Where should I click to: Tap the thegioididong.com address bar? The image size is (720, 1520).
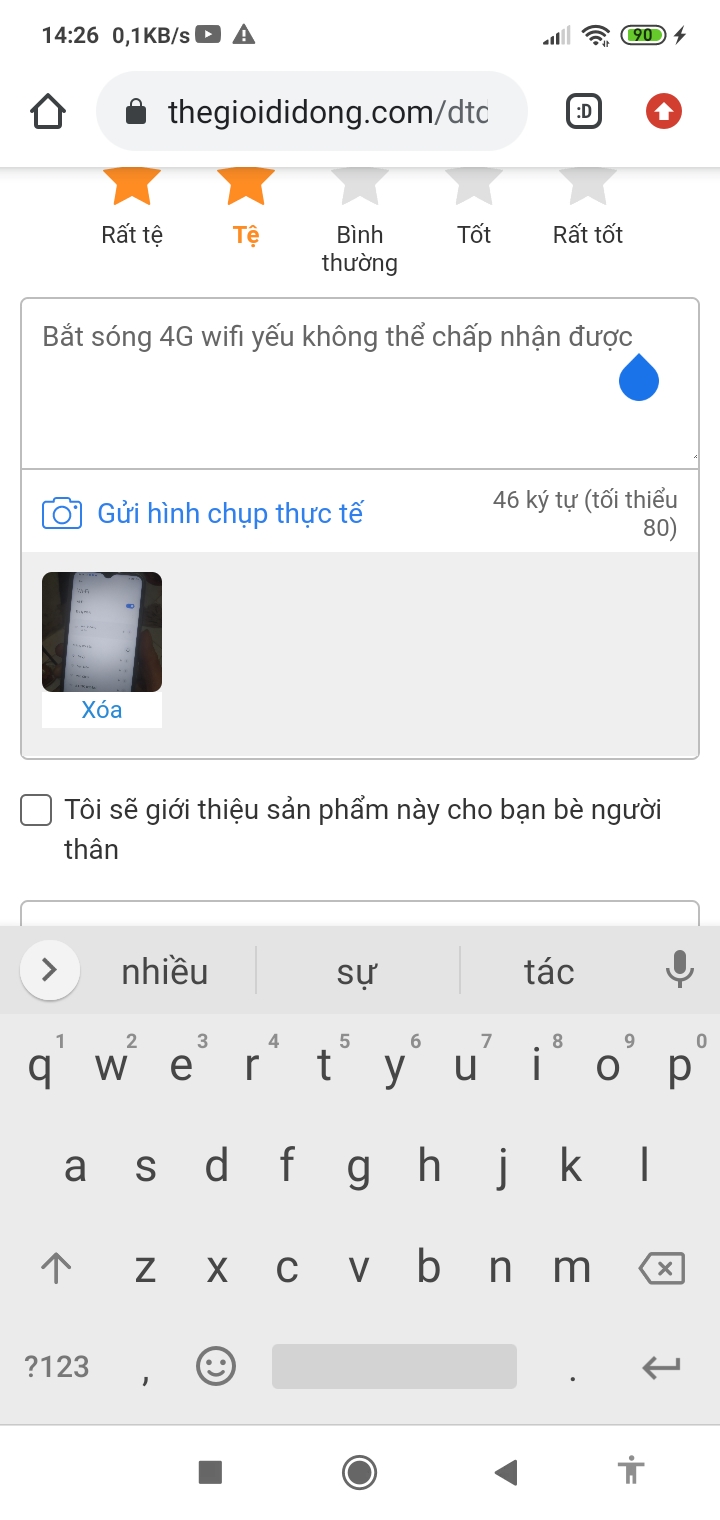coord(312,112)
